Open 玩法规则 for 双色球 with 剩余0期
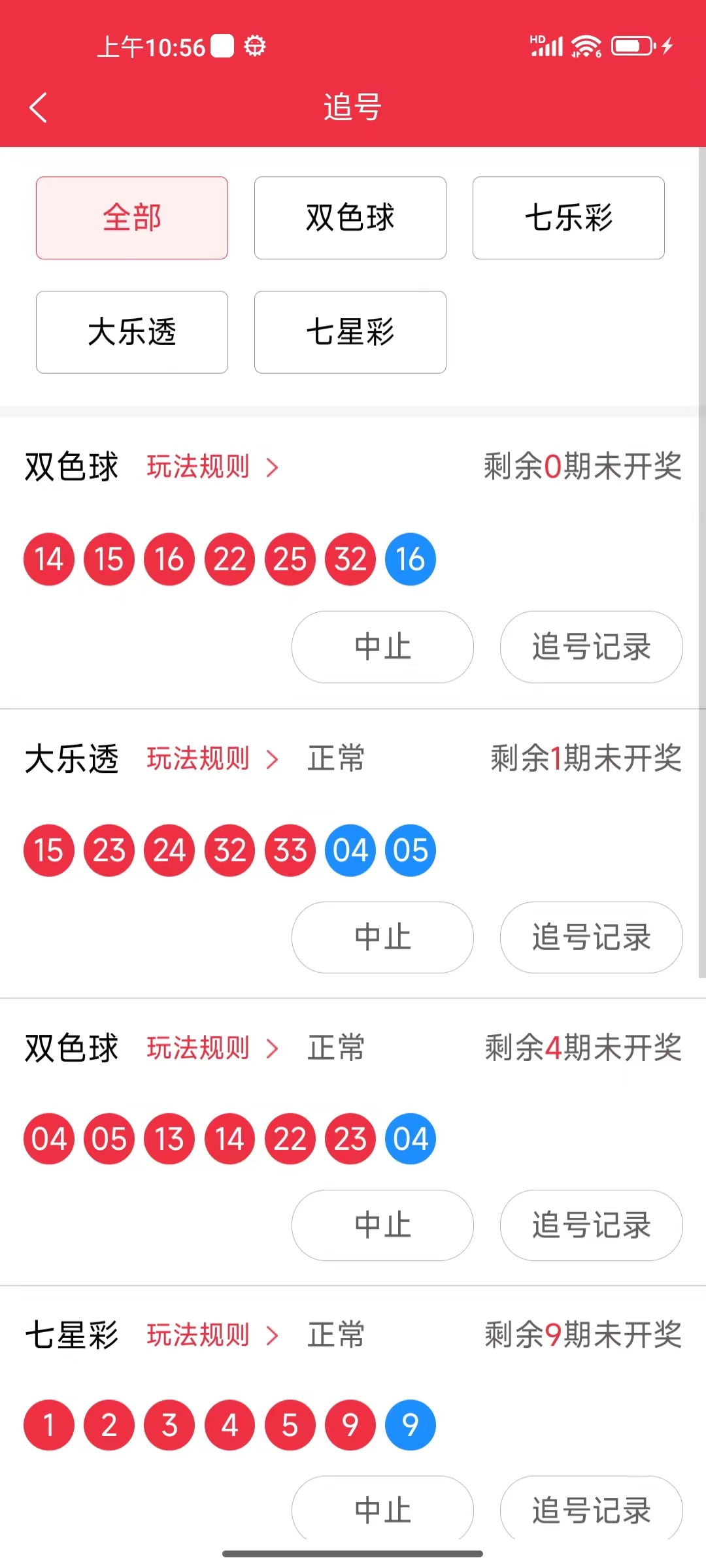The image size is (706, 1568). [x=212, y=467]
